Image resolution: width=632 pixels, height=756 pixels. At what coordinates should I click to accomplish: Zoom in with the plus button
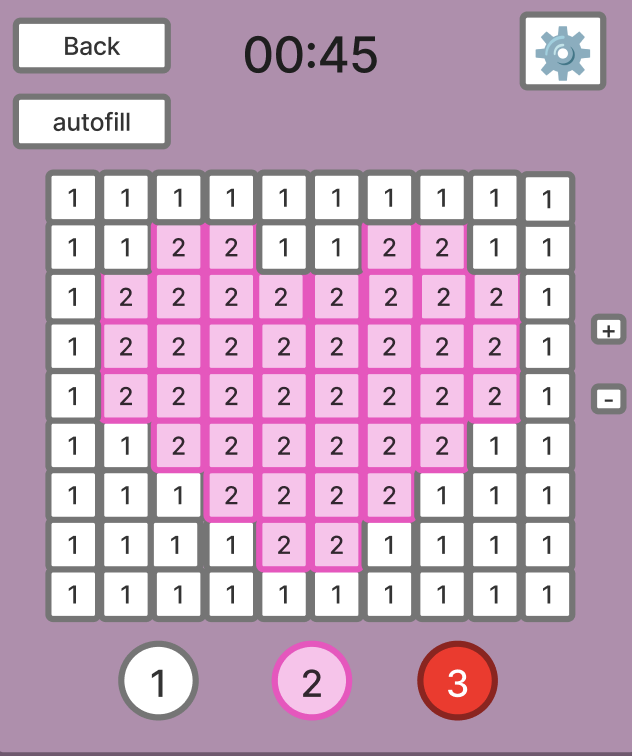pyautogui.click(x=608, y=329)
